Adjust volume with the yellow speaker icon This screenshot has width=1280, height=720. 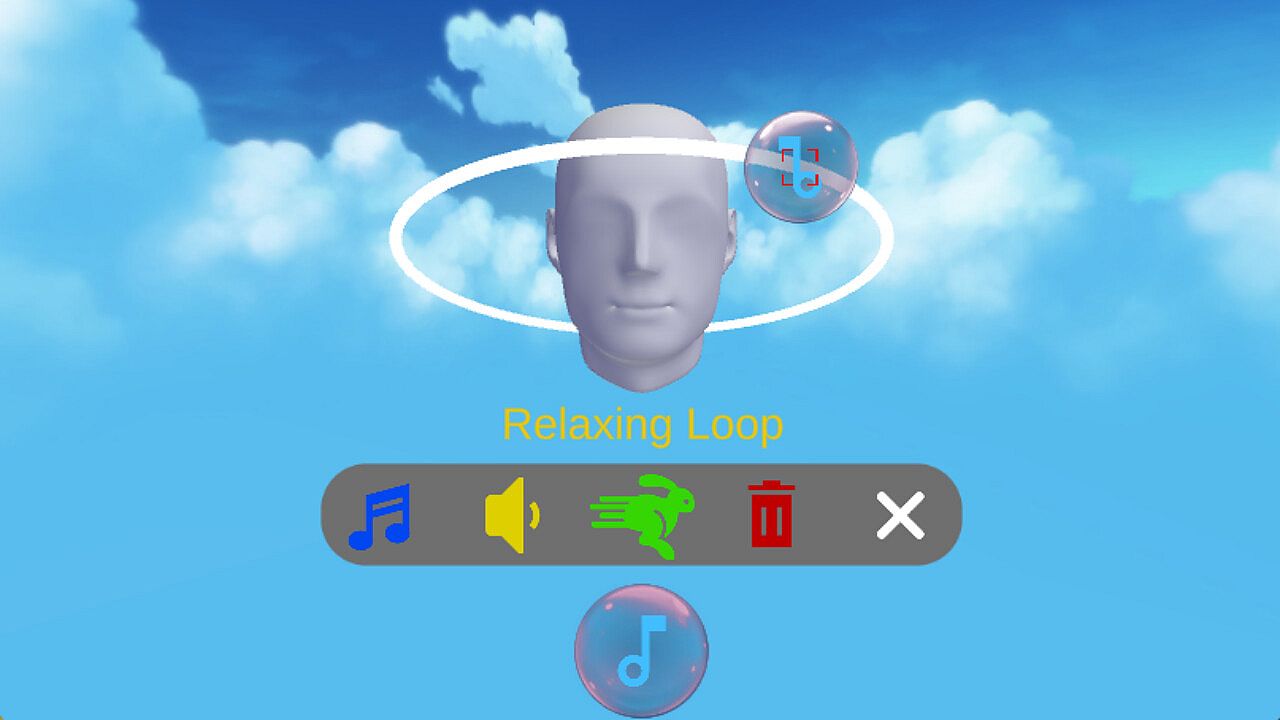pos(512,515)
